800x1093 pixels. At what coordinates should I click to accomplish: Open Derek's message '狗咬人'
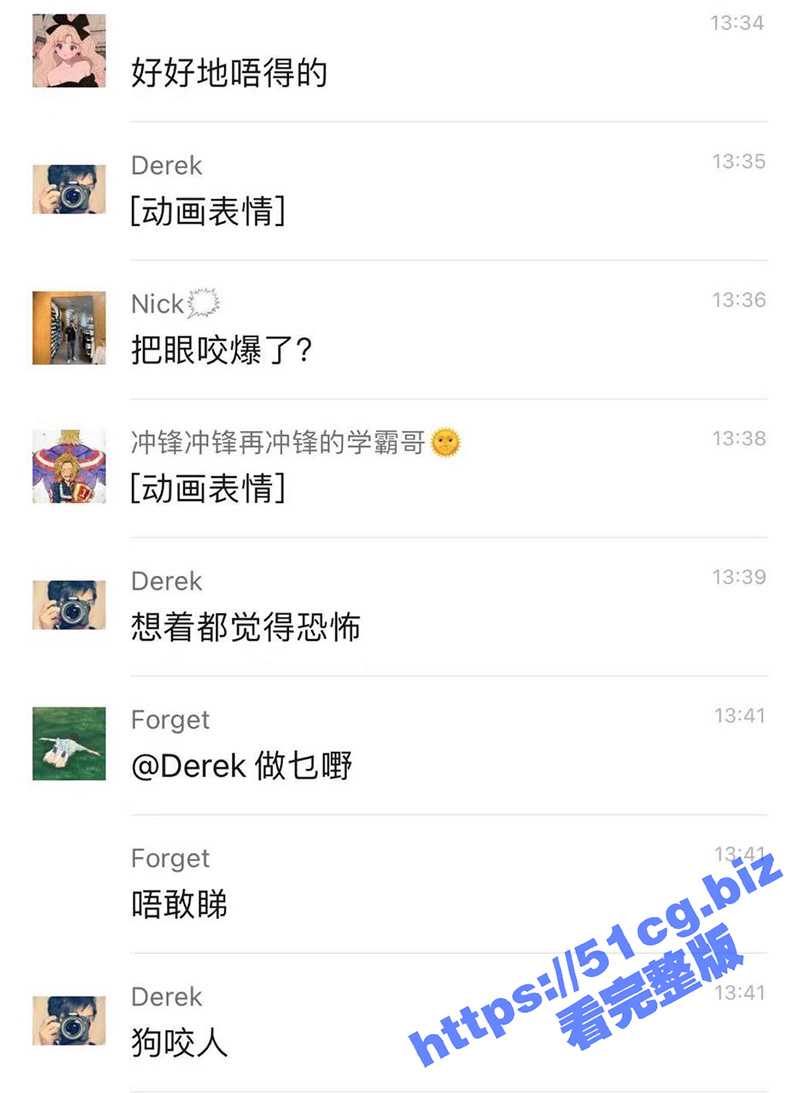click(x=180, y=1043)
